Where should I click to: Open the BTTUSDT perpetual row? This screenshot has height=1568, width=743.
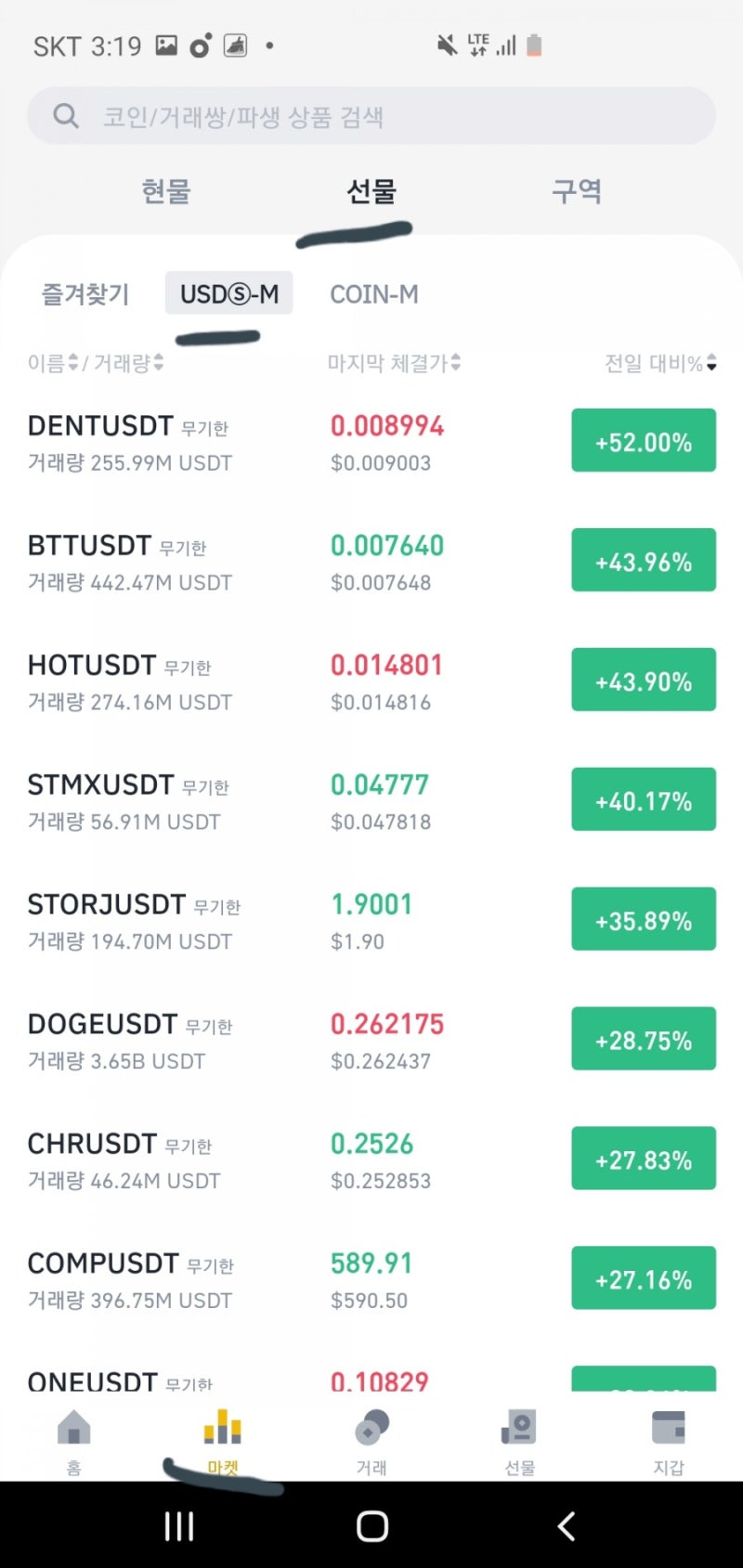pos(371,562)
